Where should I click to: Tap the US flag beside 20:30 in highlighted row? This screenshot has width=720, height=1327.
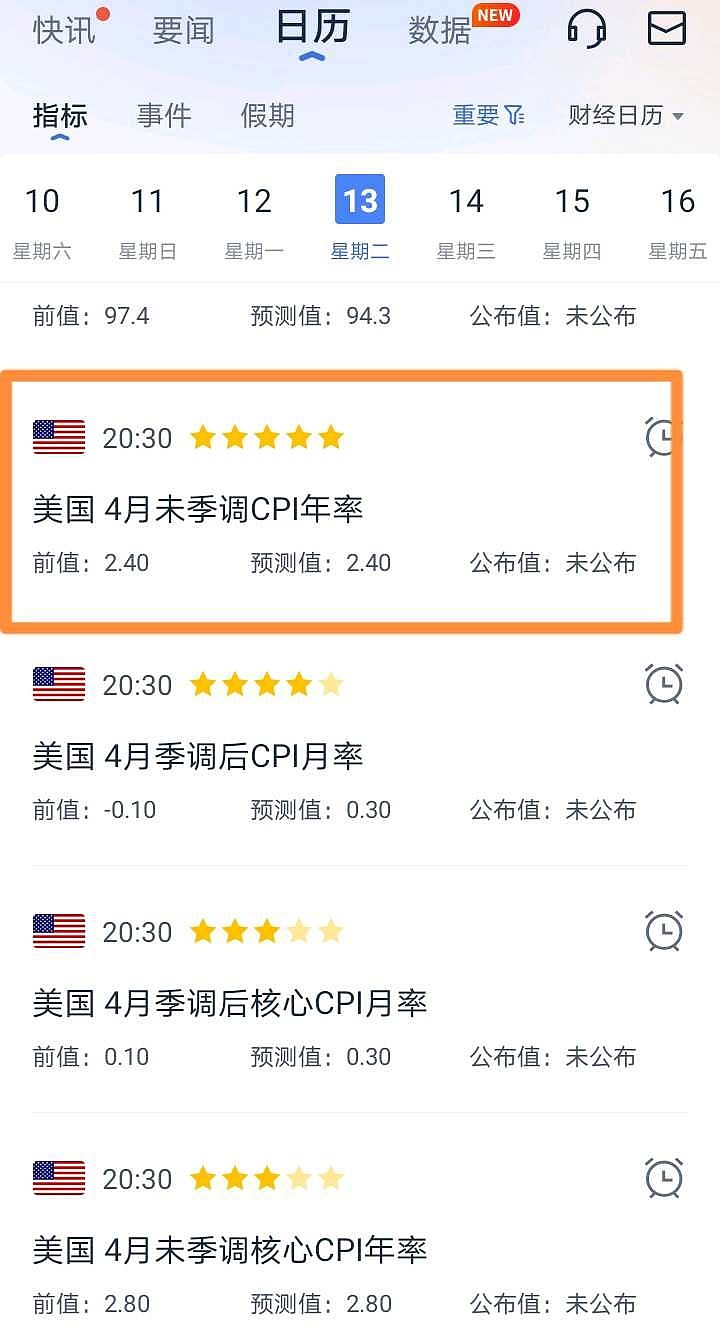(58, 437)
